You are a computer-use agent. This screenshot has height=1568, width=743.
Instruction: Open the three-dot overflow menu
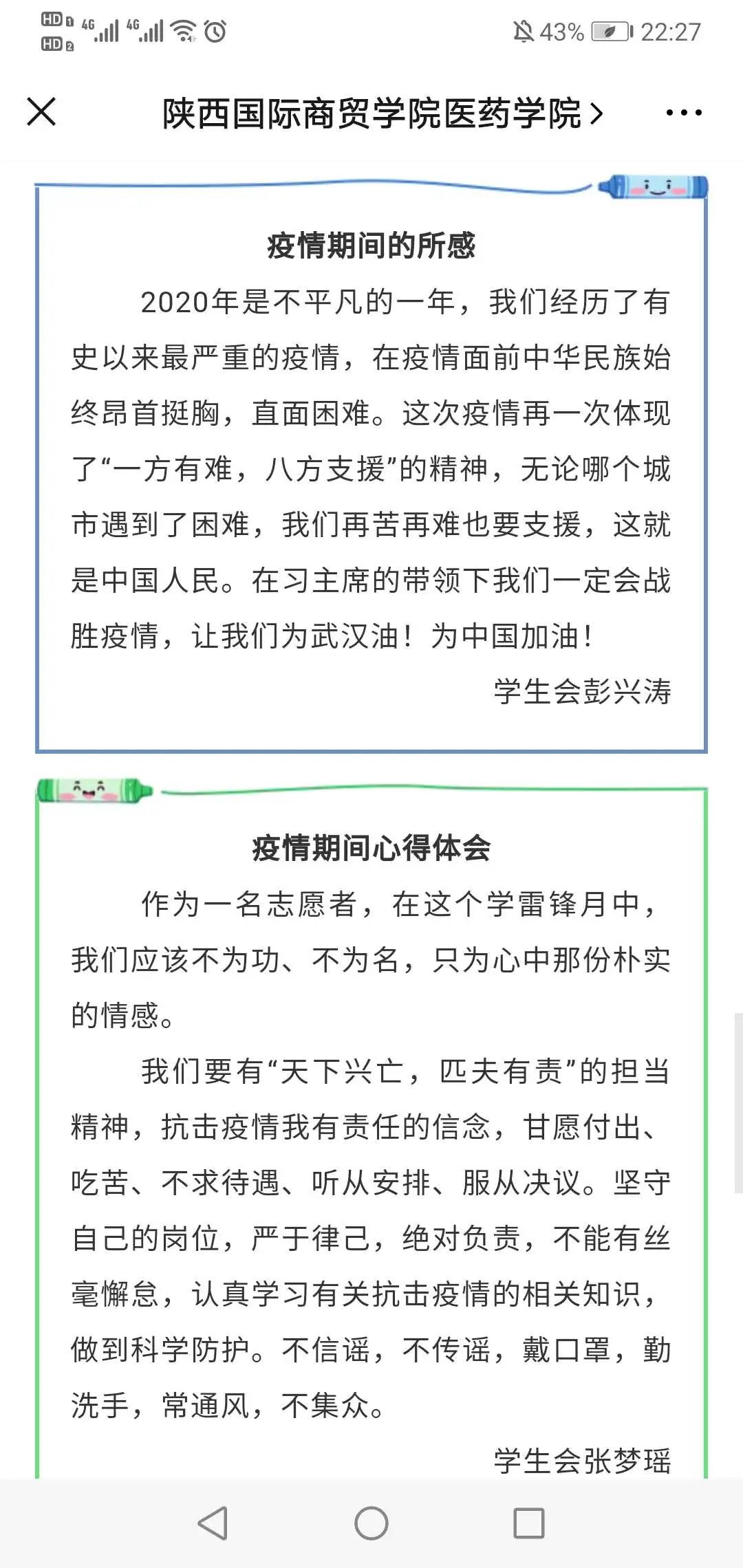click(684, 113)
